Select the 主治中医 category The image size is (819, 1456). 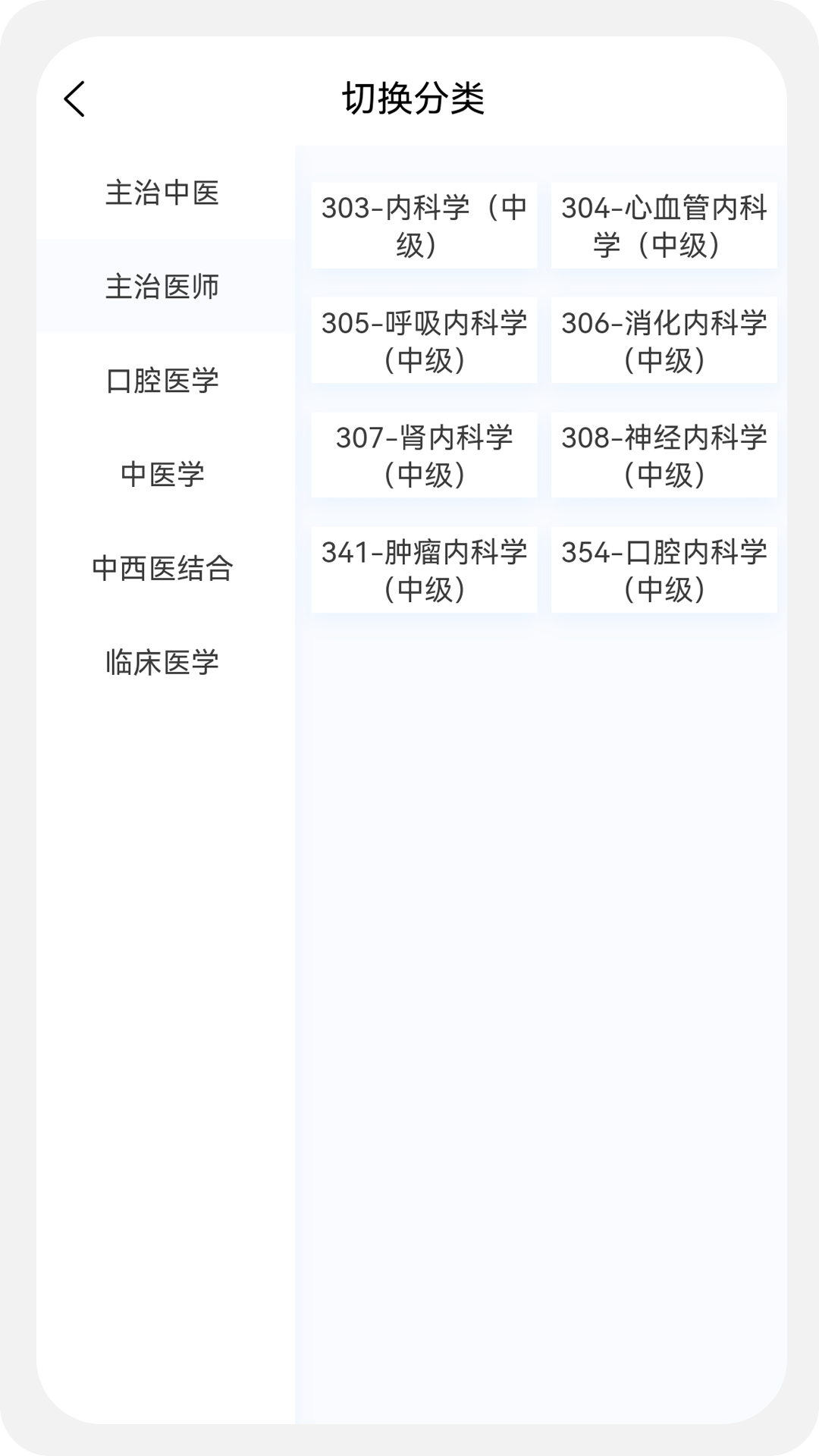click(x=164, y=195)
